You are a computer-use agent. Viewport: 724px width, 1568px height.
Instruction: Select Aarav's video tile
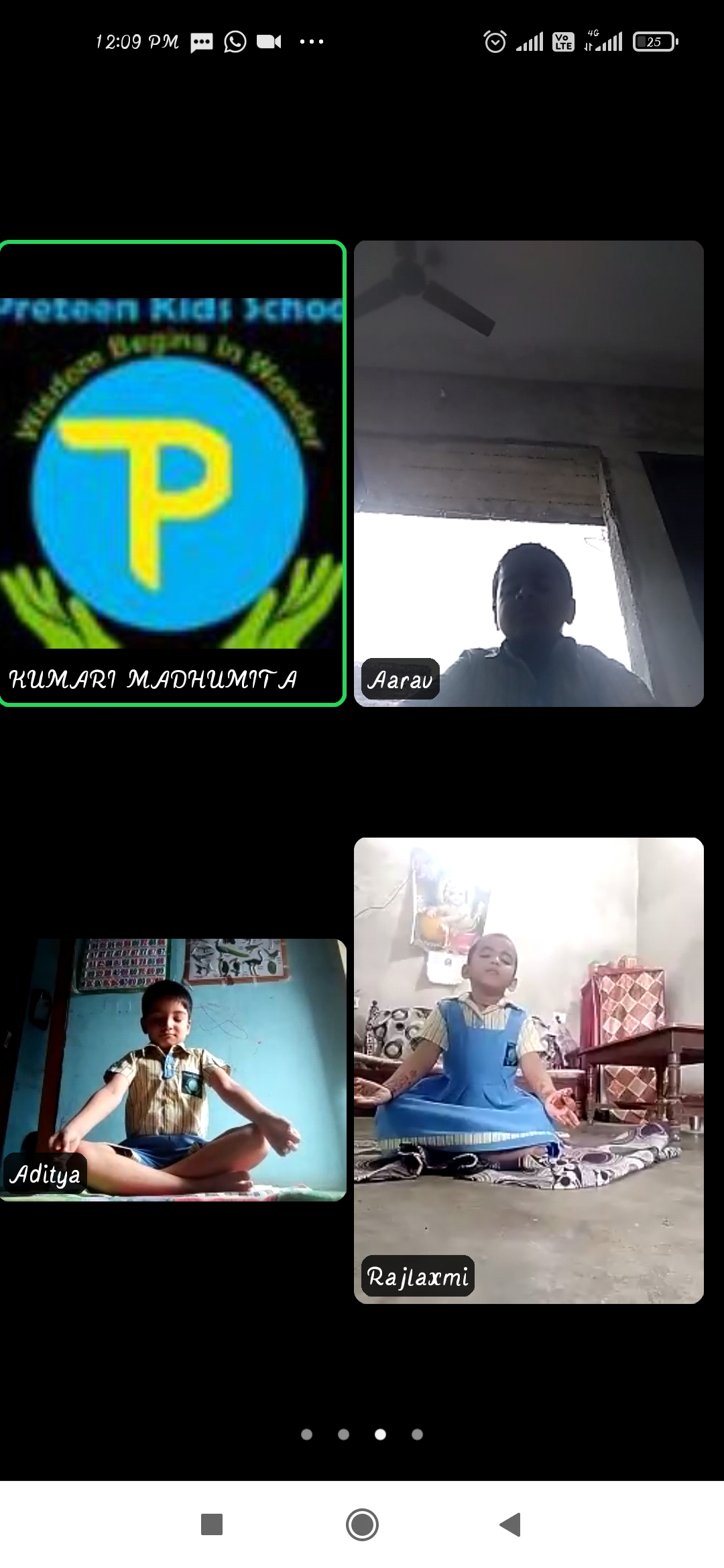click(x=528, y=472)
